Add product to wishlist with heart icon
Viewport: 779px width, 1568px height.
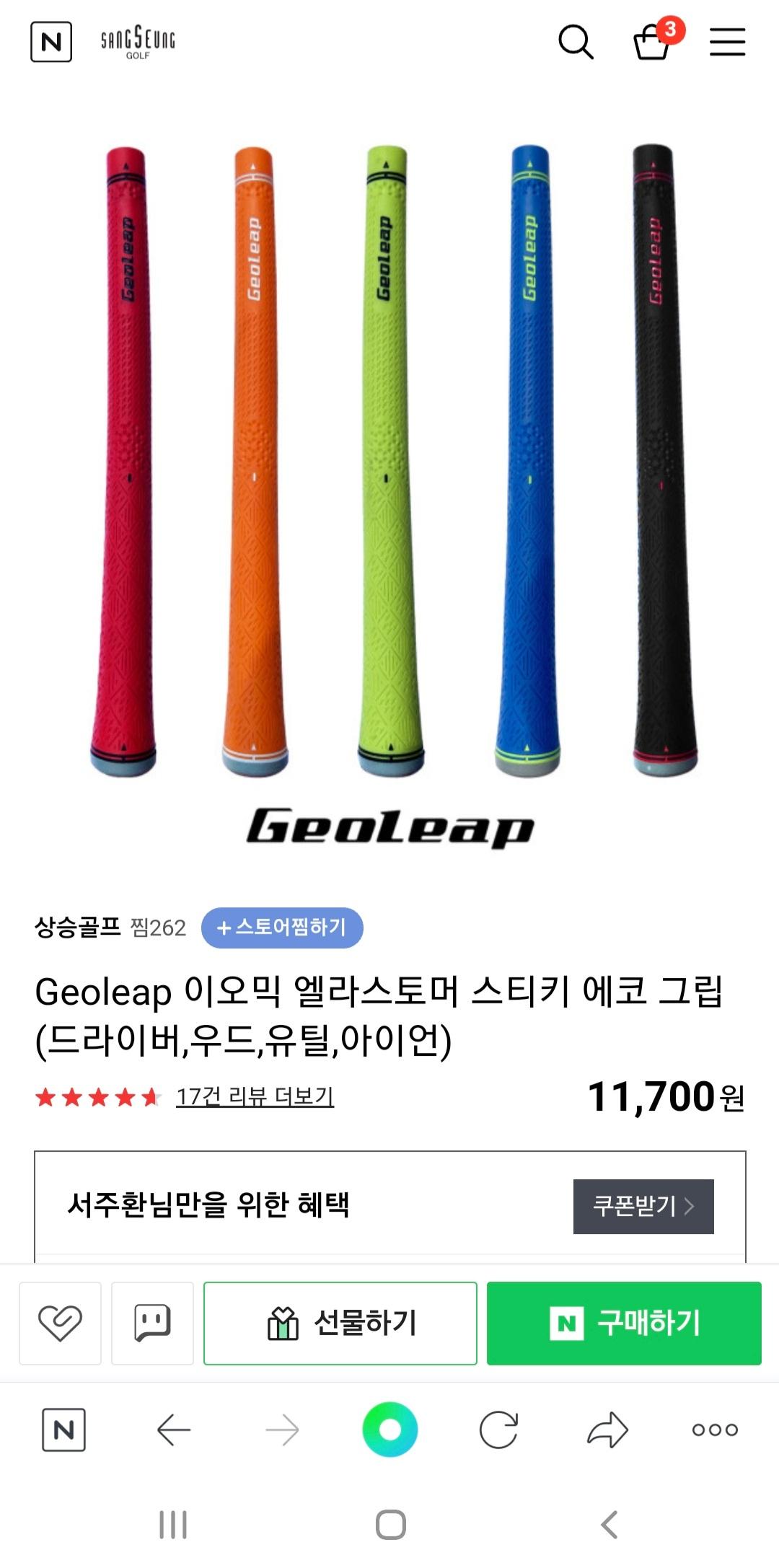tap(60, 1323)
